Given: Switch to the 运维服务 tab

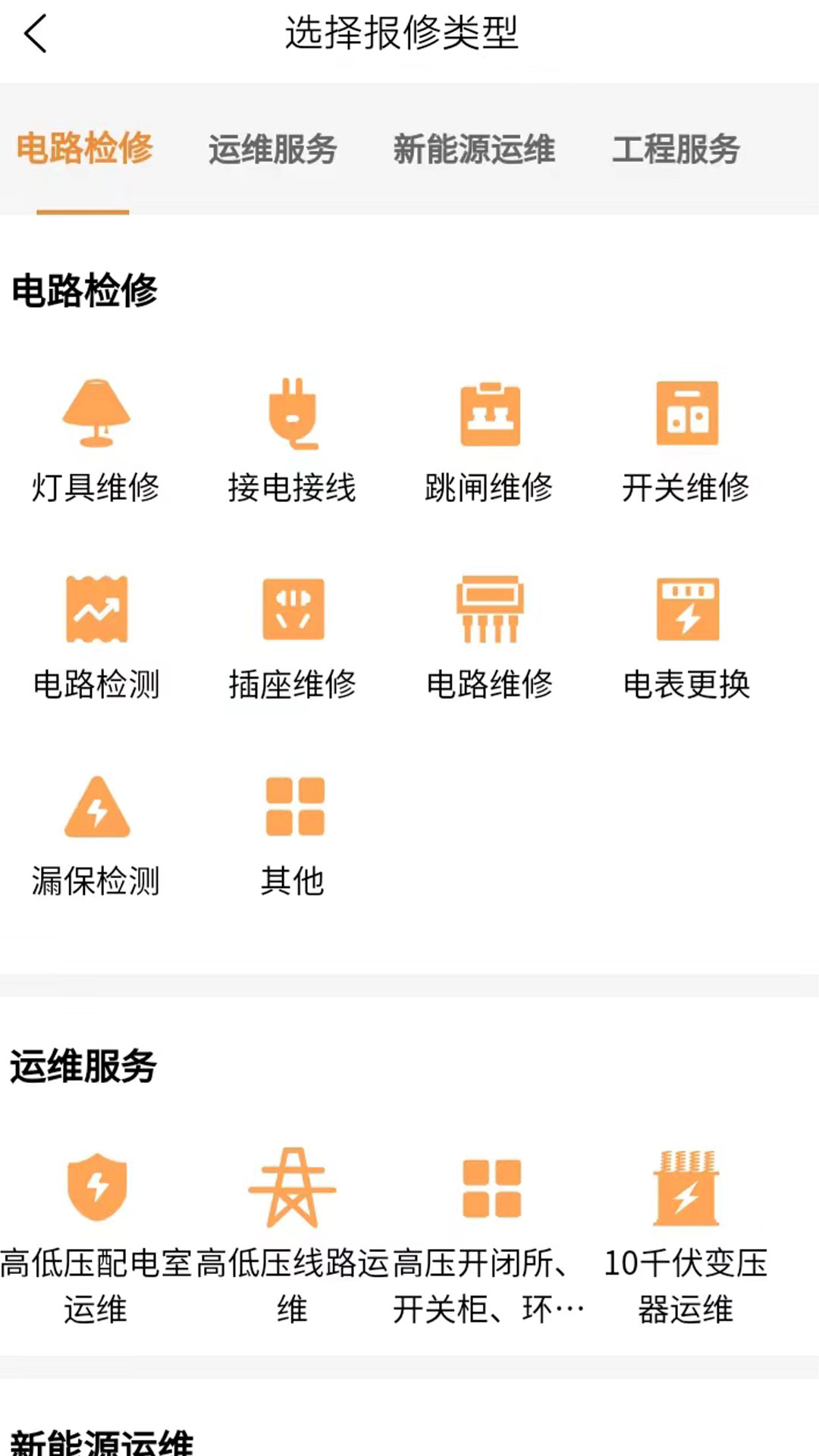Looking at the screenshot, I should coord(272,150).
